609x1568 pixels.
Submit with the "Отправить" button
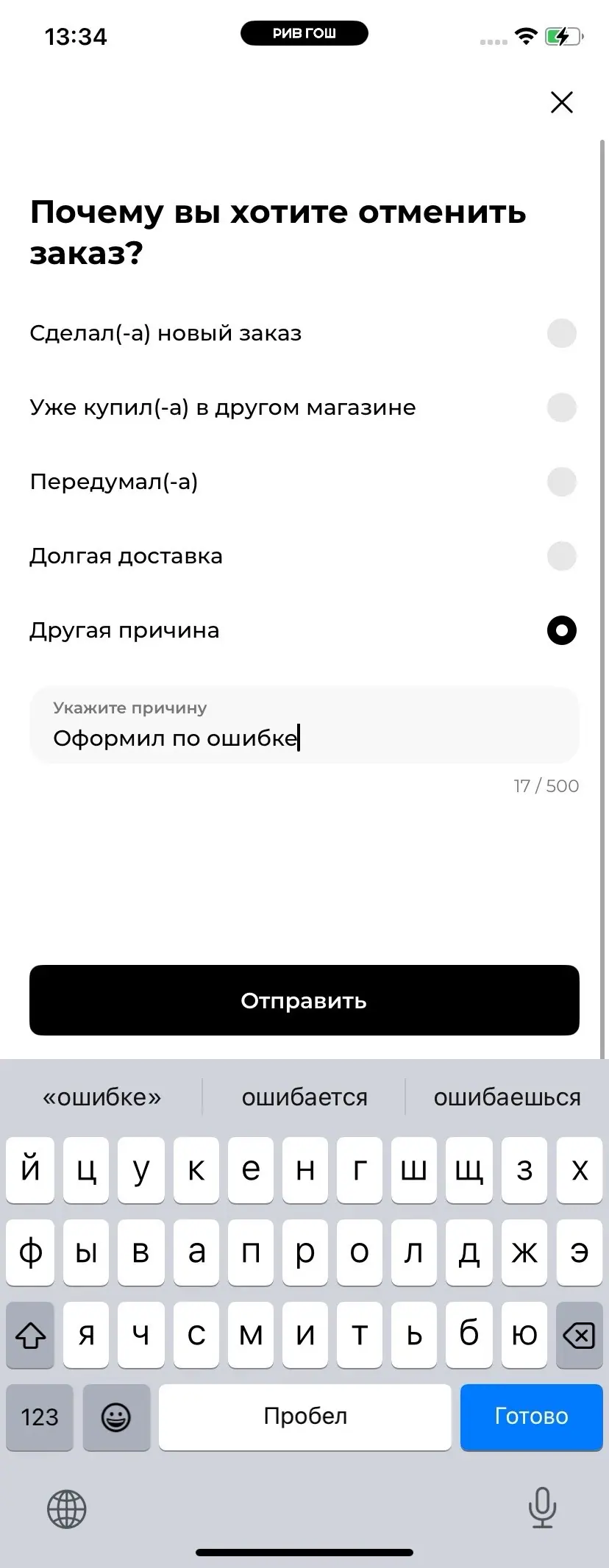coord(304,1000)
